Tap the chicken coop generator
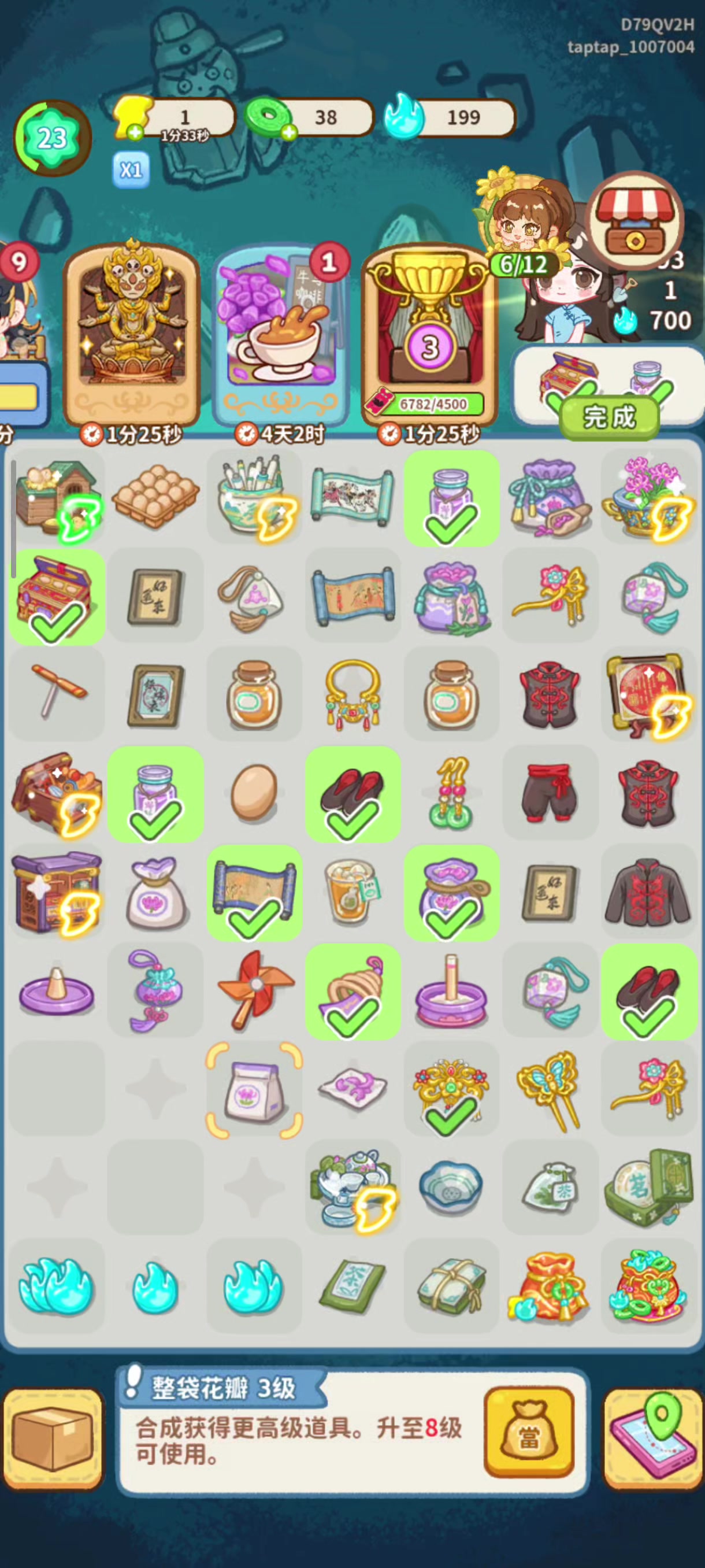 click(56, 498)
